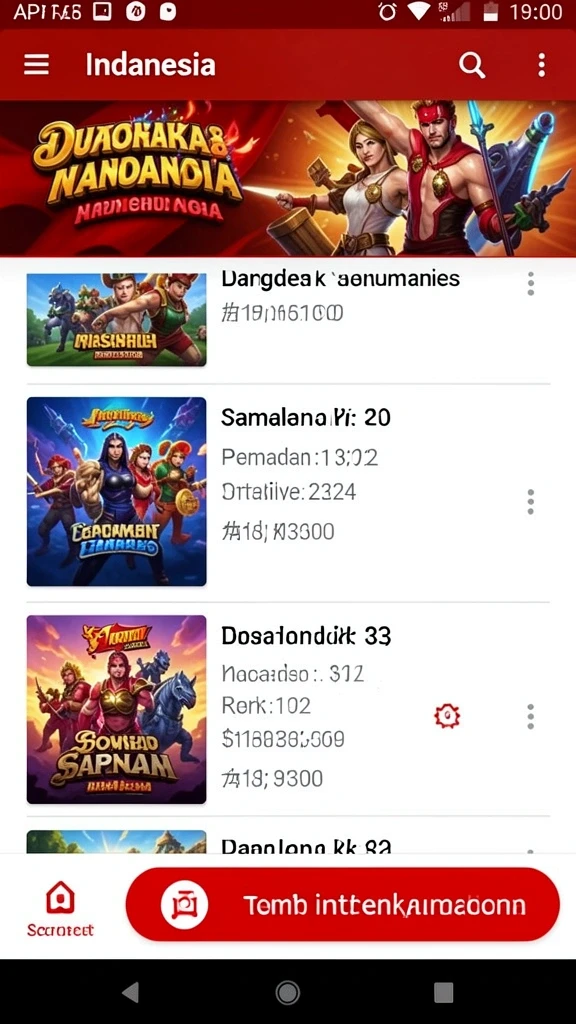Tap the home tab at bottom left

60,908
